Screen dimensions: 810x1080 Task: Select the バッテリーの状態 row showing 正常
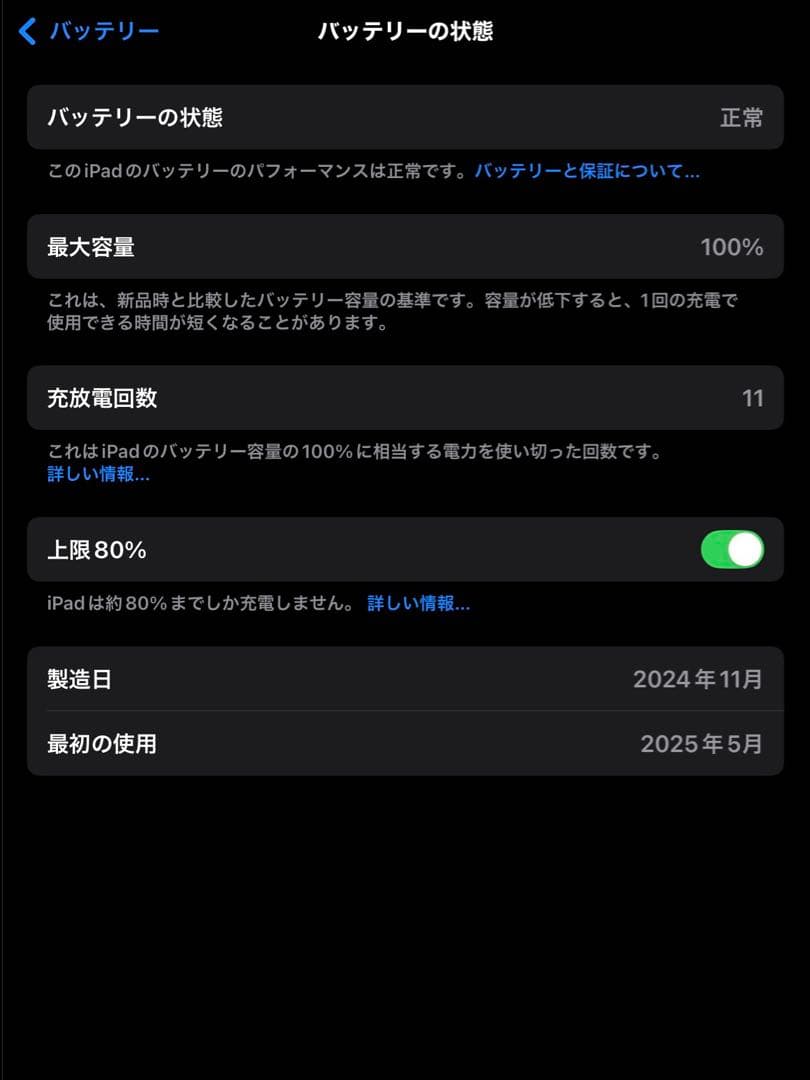[x=405, y=118]
